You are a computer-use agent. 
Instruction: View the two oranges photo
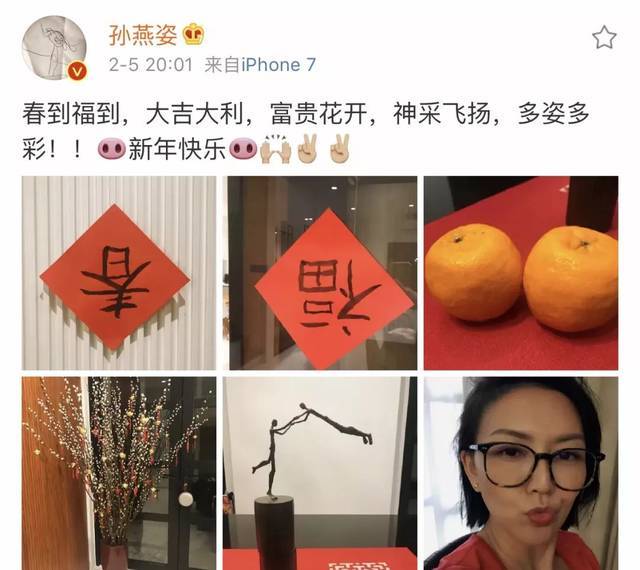pos(521,273)
